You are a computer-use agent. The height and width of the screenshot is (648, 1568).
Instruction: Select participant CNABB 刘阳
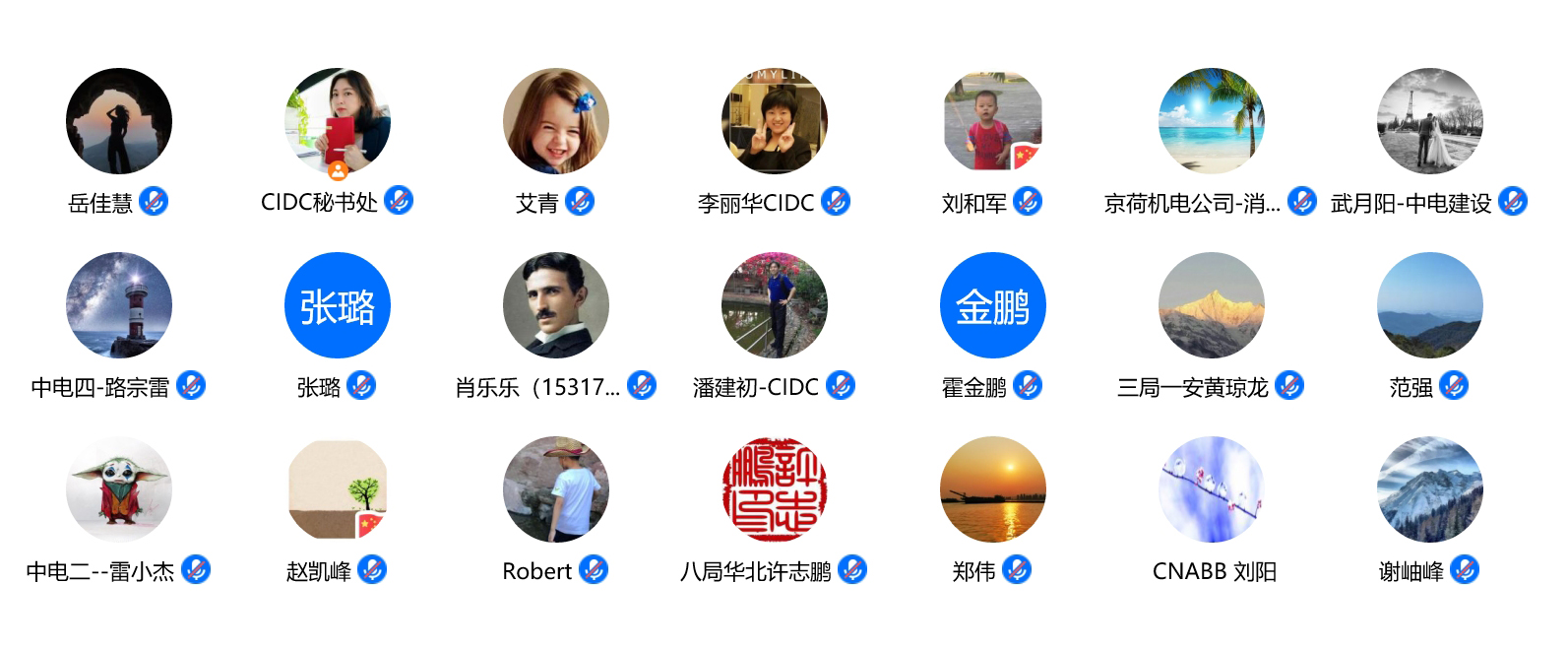(x=1211, y=489)
